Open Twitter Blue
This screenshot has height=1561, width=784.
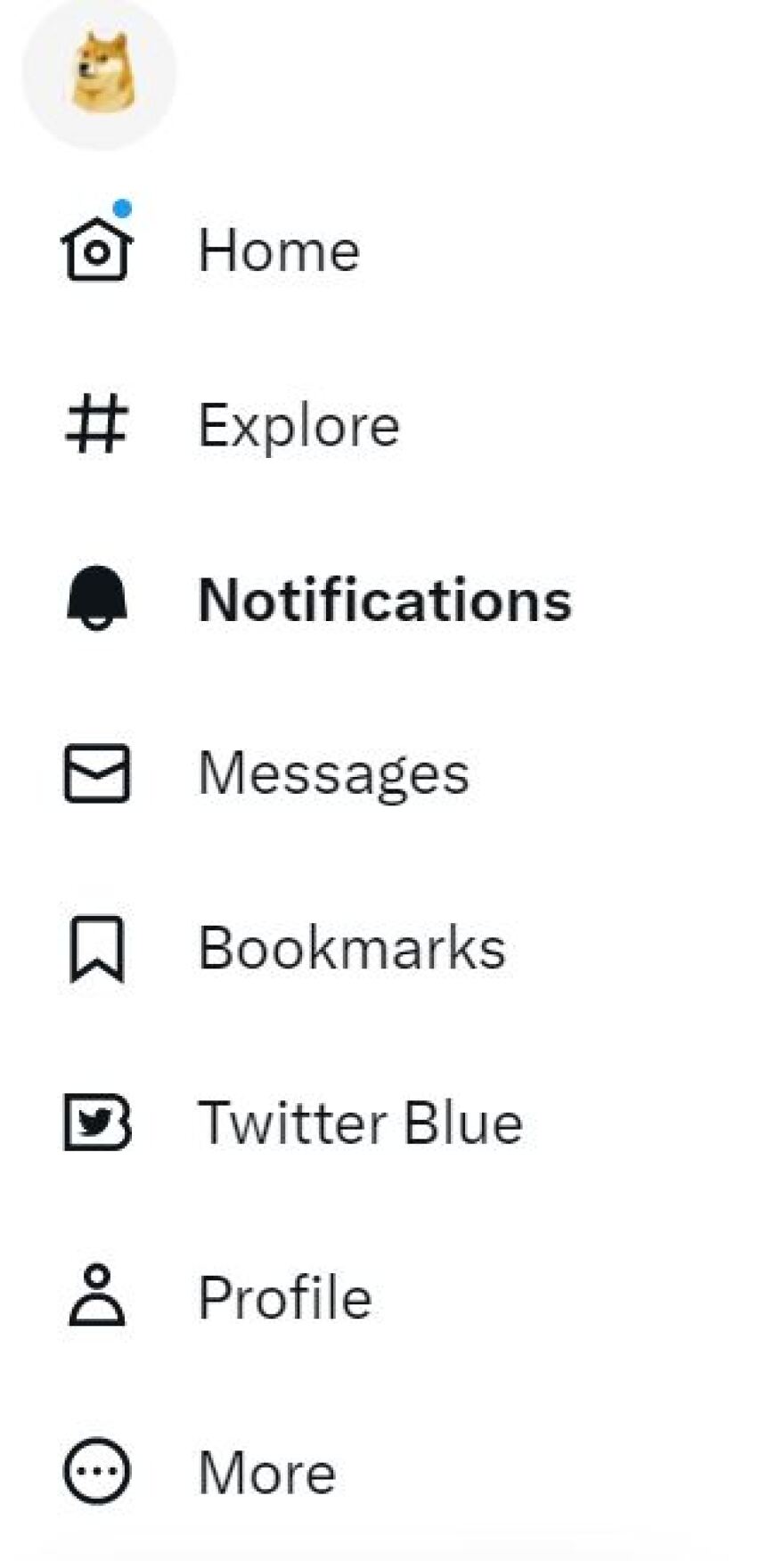tap(294, 1123)
